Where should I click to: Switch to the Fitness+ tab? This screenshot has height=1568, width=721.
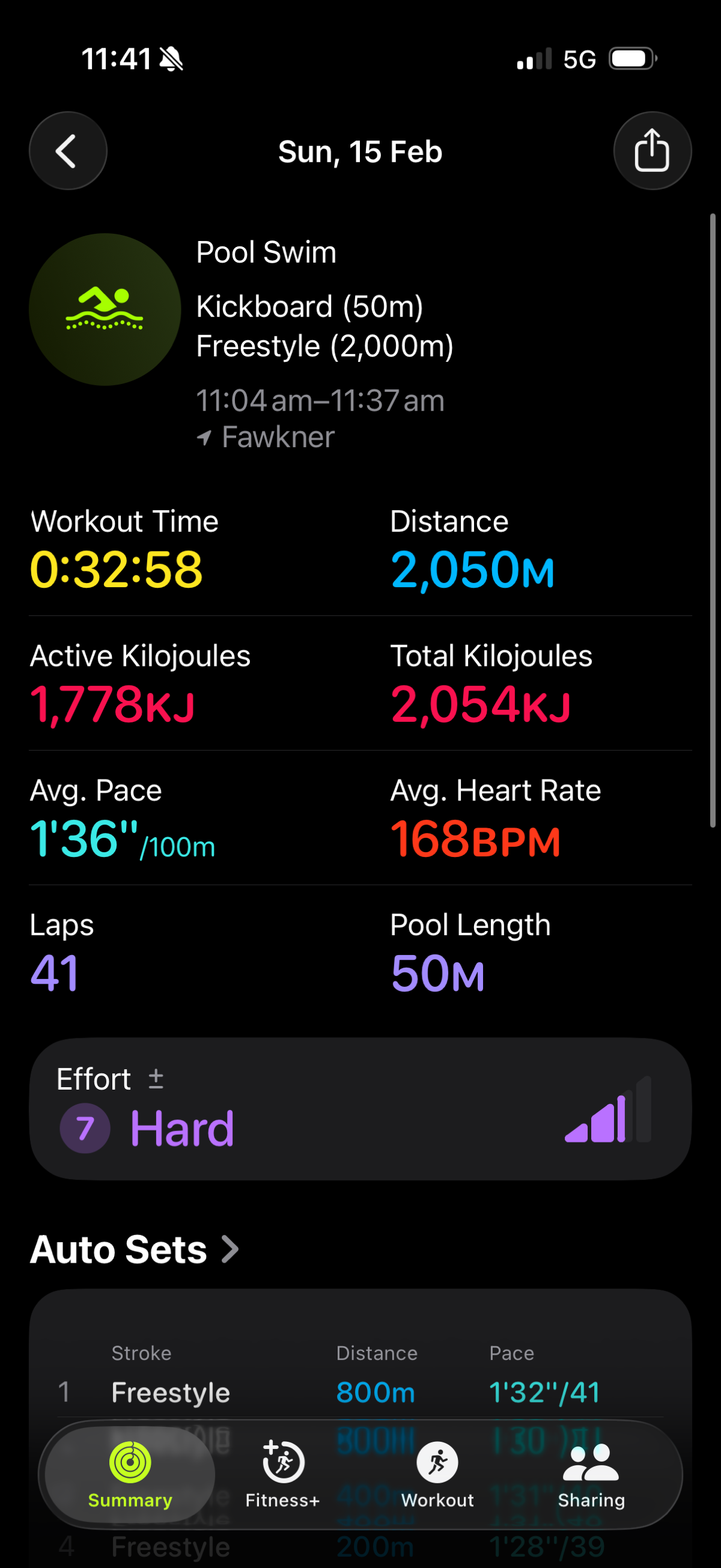click(283, 1474)
